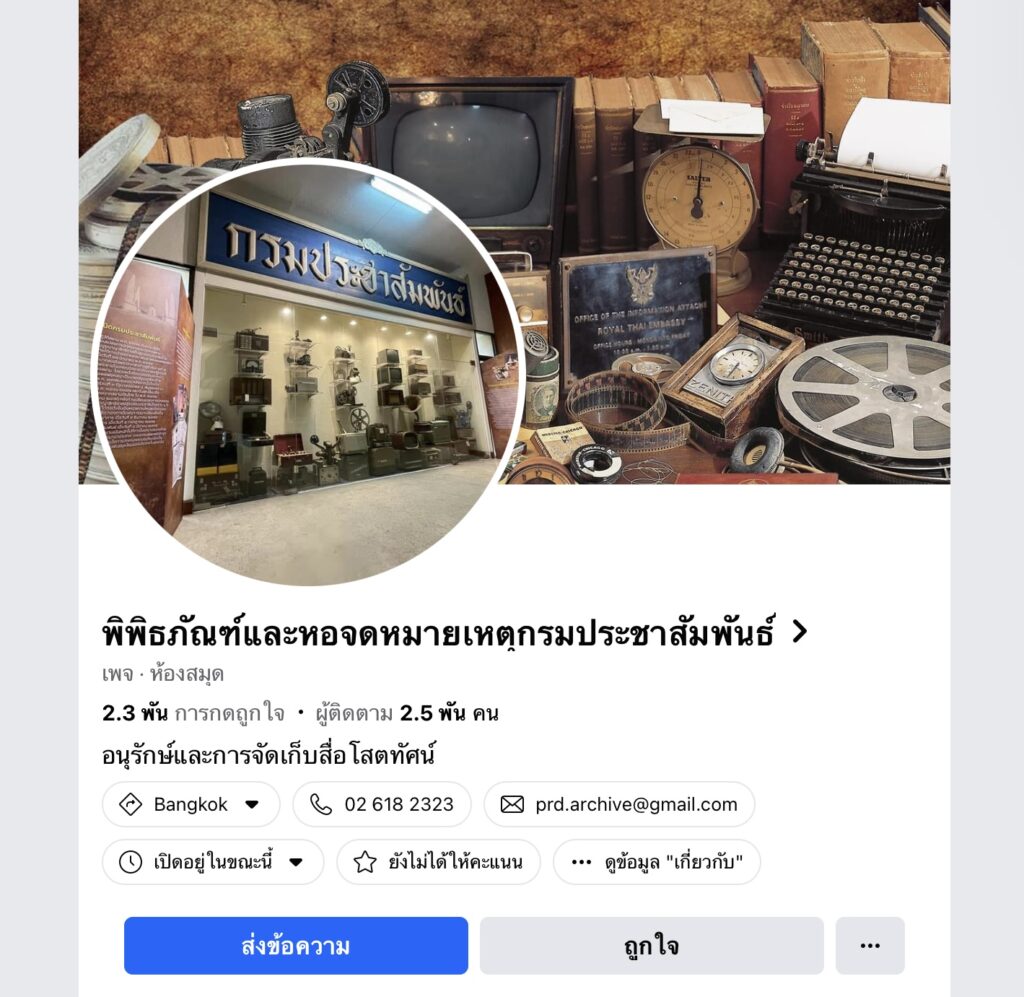Like the page with the ถูกใจ button
Image resolution: width=1024 pixels, height=997 pixels.
click(651, 945)
